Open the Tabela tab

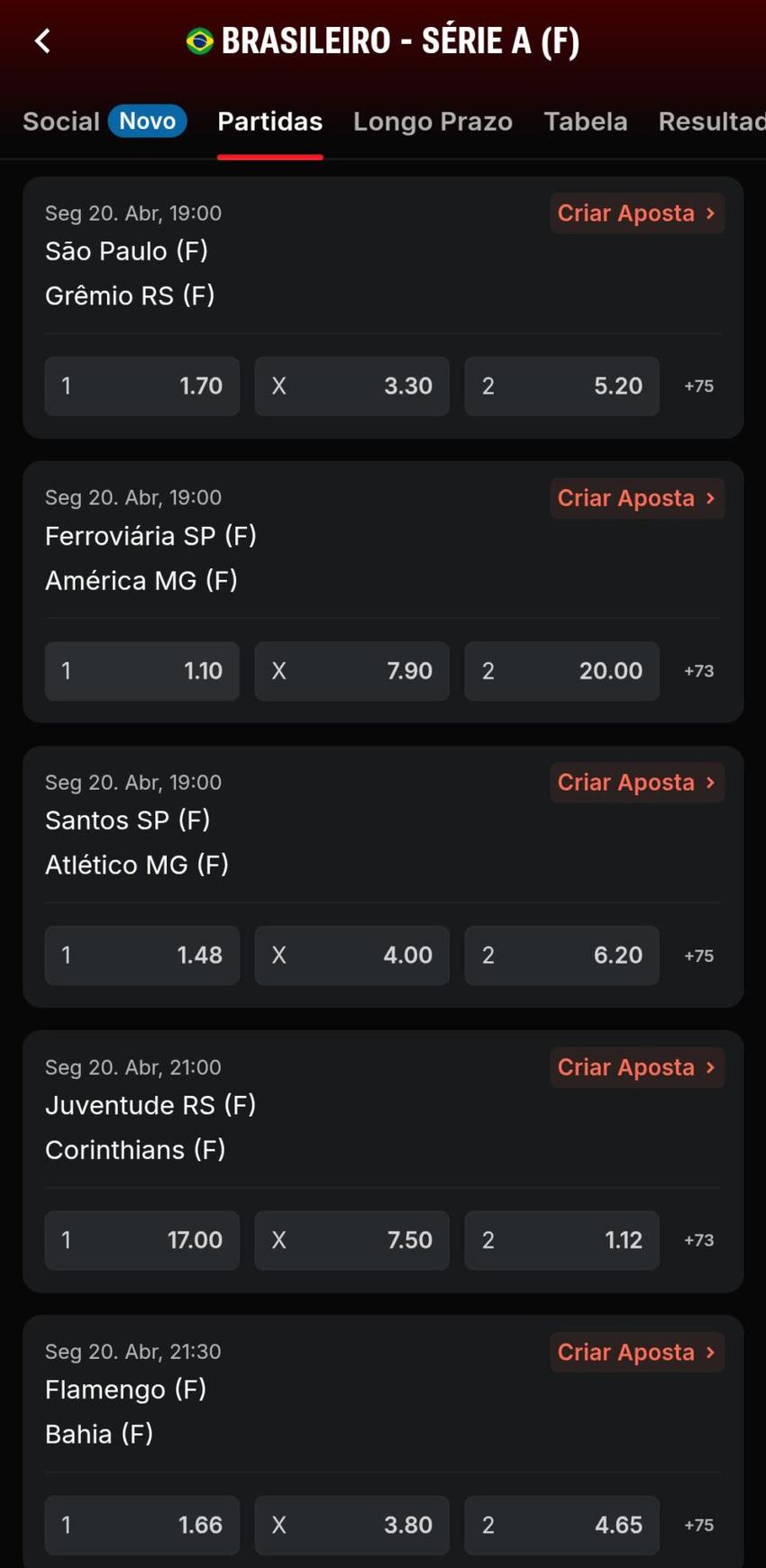tap(586, 121)
